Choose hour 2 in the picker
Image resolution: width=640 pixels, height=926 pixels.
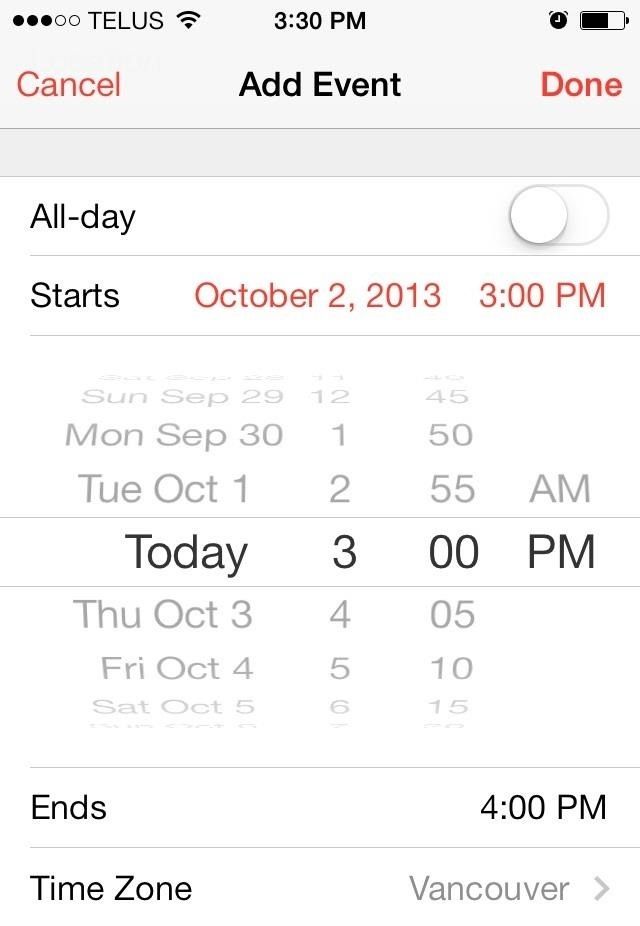[340, 489]
